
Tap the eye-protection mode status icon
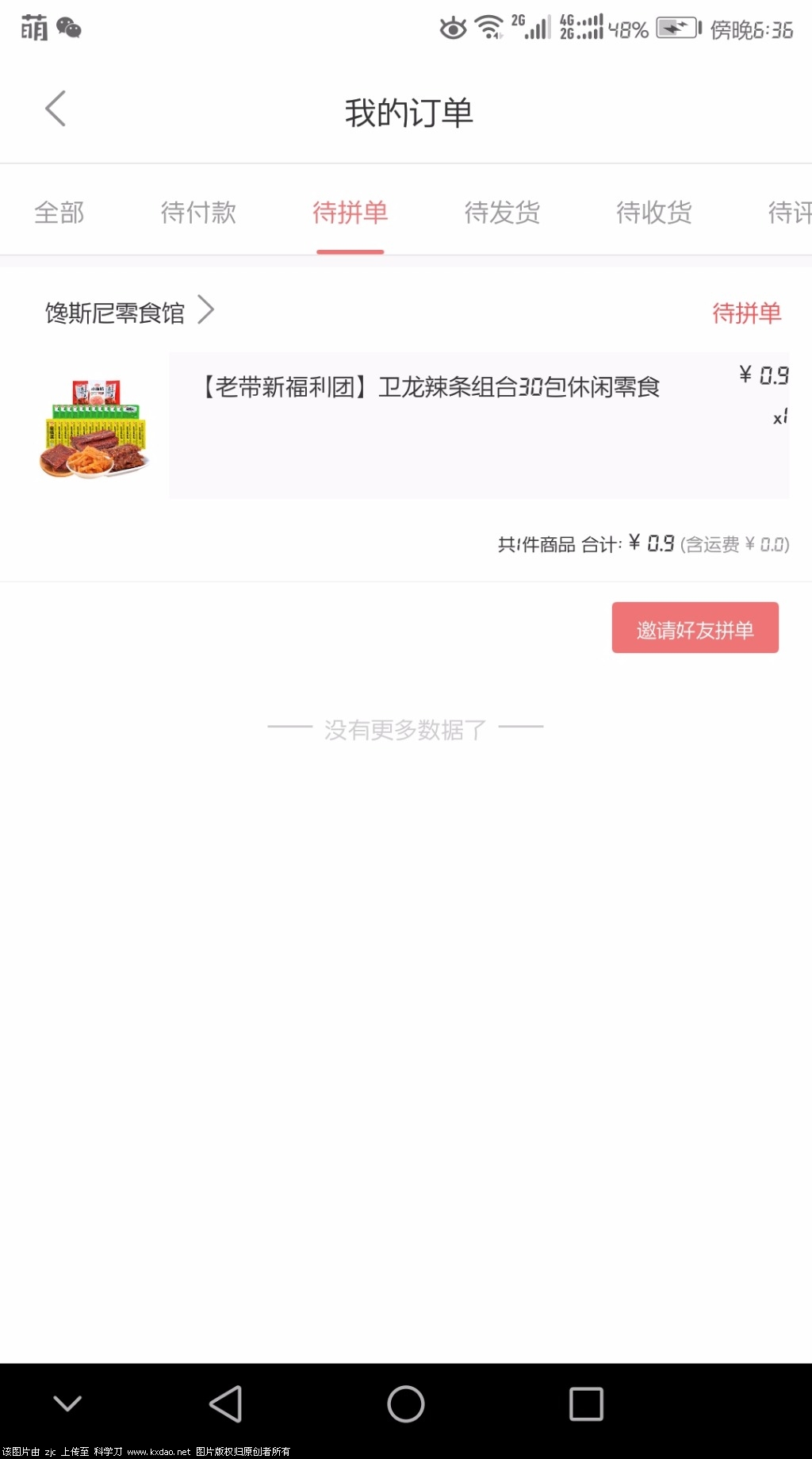click(x=452, y=28)
